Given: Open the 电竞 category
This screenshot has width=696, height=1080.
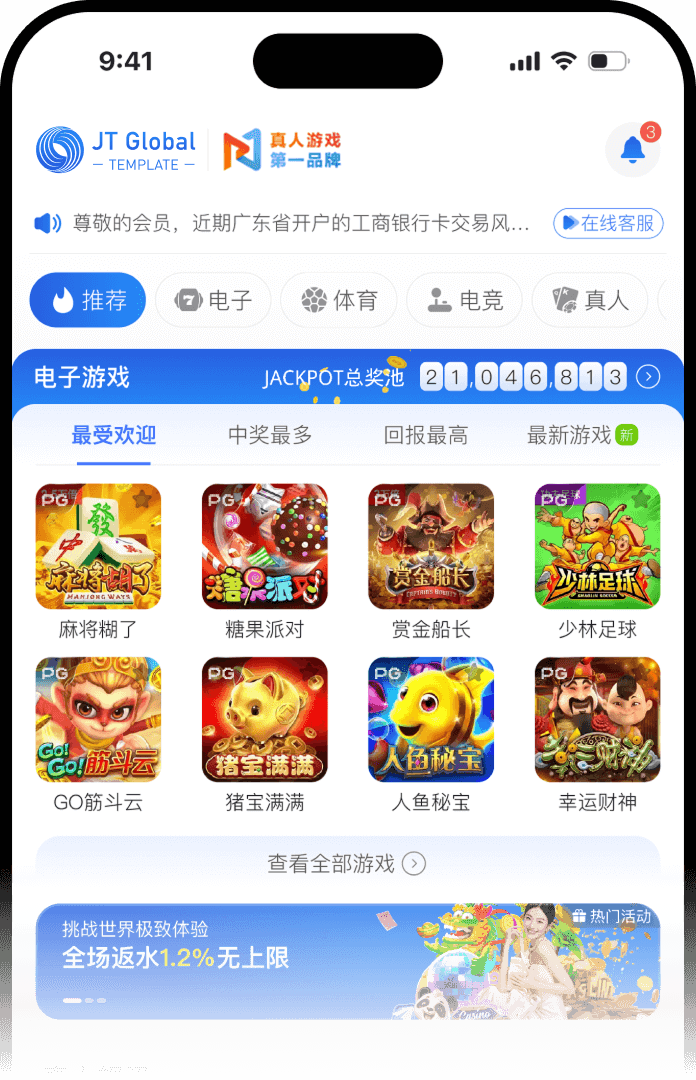Looking at the screenshot, I should [x=464, y=300].
